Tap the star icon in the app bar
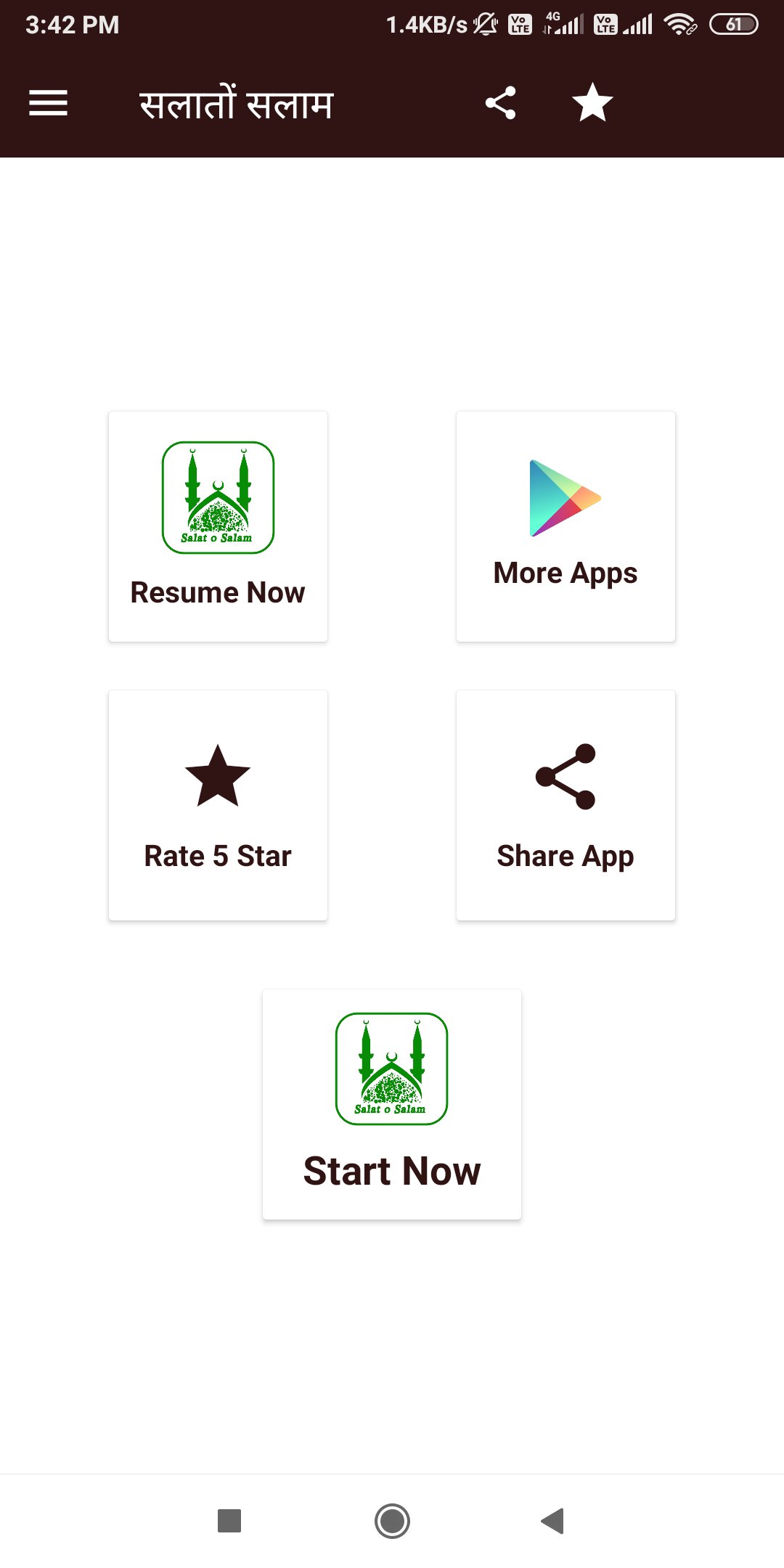The image size is (784, 1568). coord(592,103)
